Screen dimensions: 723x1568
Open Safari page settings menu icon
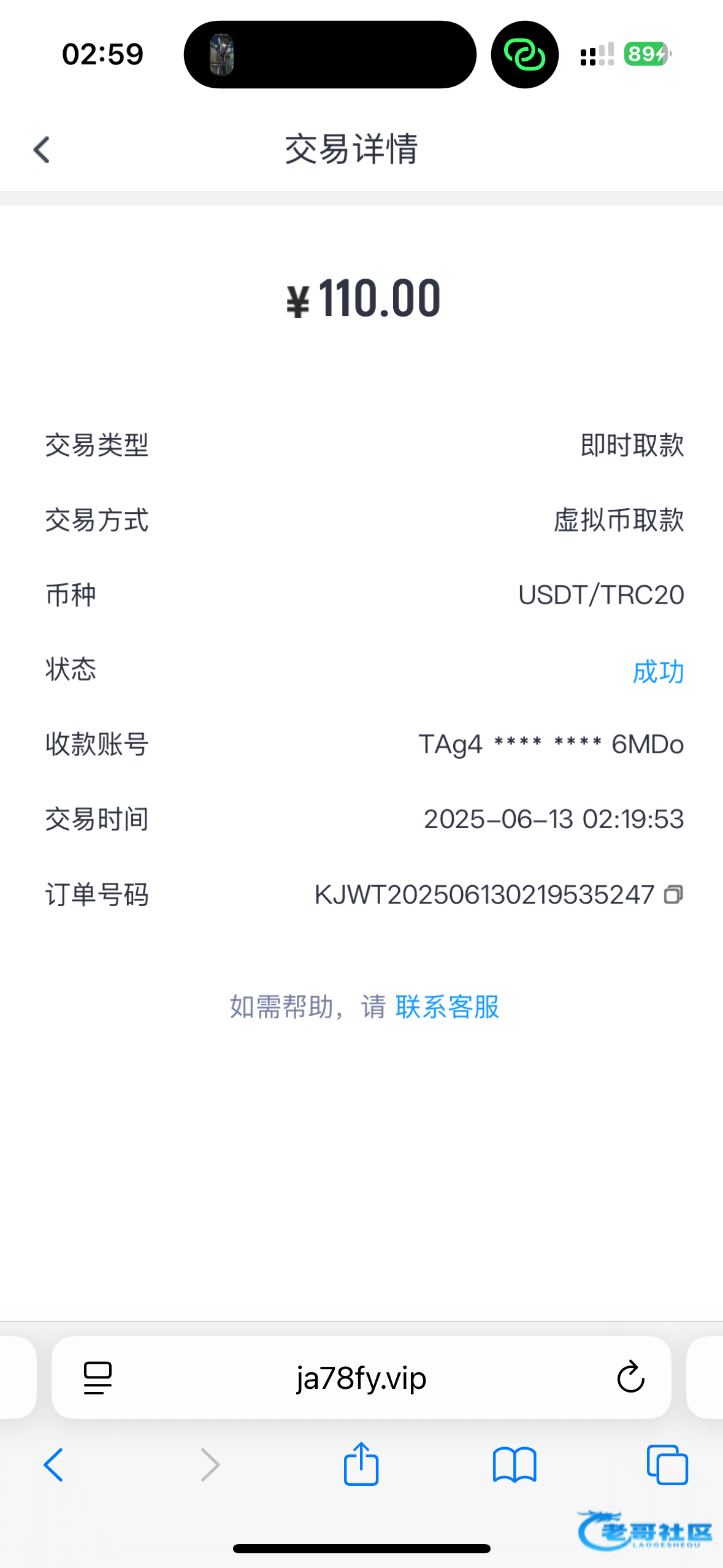(98, 1378)
